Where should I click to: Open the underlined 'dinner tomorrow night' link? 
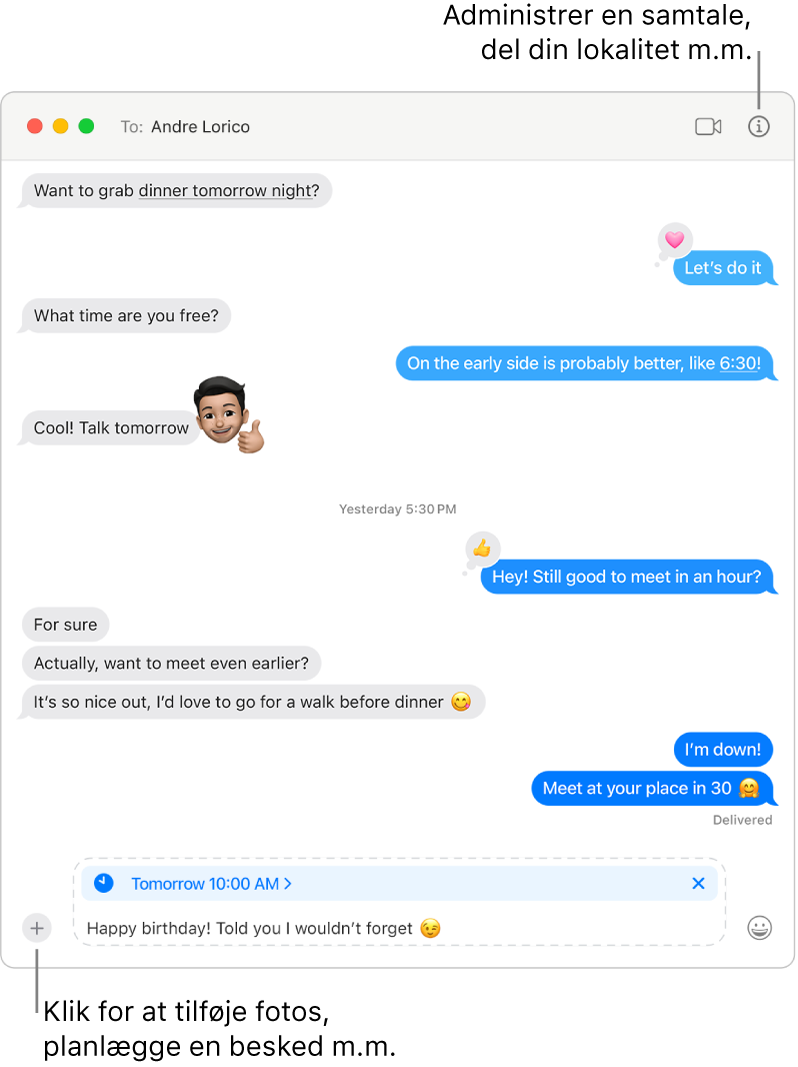coord(225,190)
